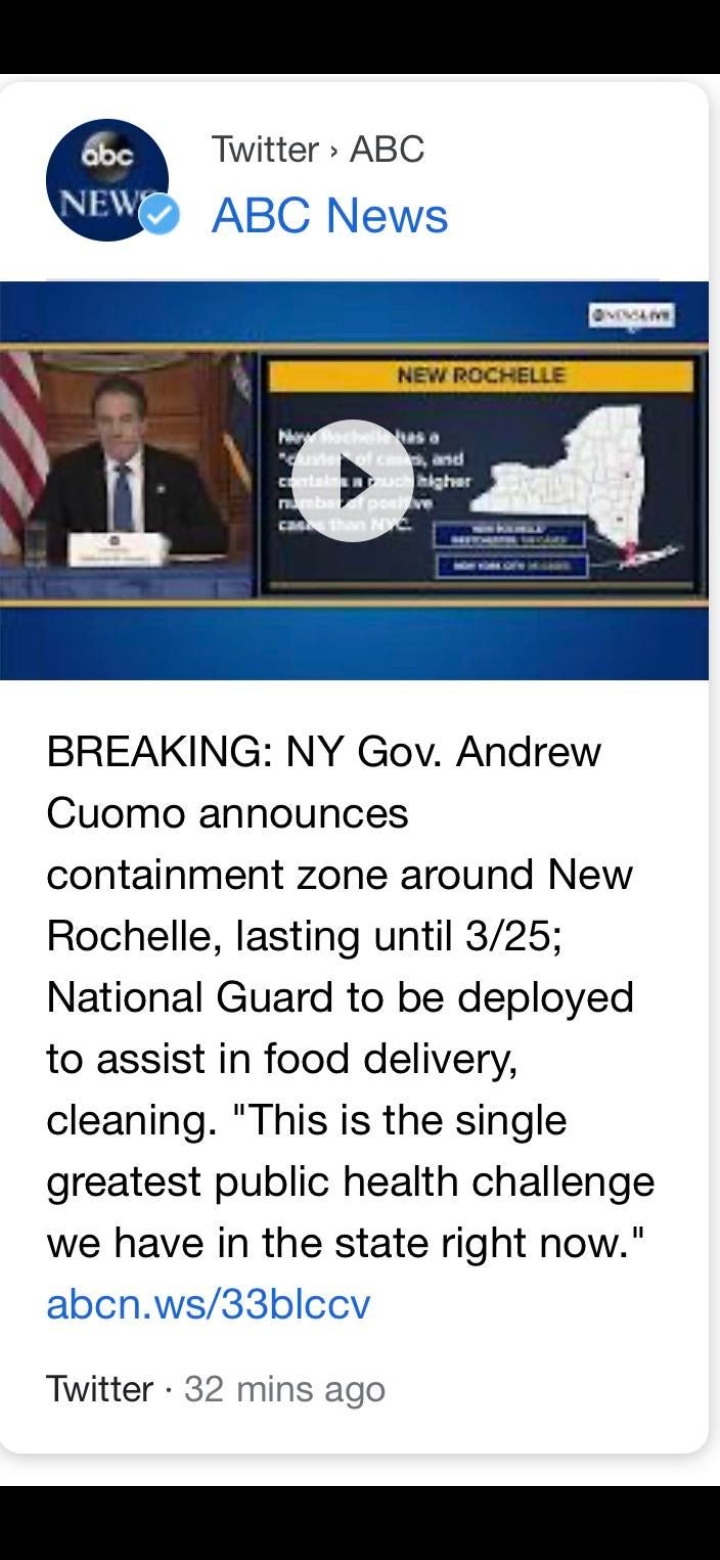
Task: Open the ABC News Twitter profile link
Action: [x=329, y=215]
